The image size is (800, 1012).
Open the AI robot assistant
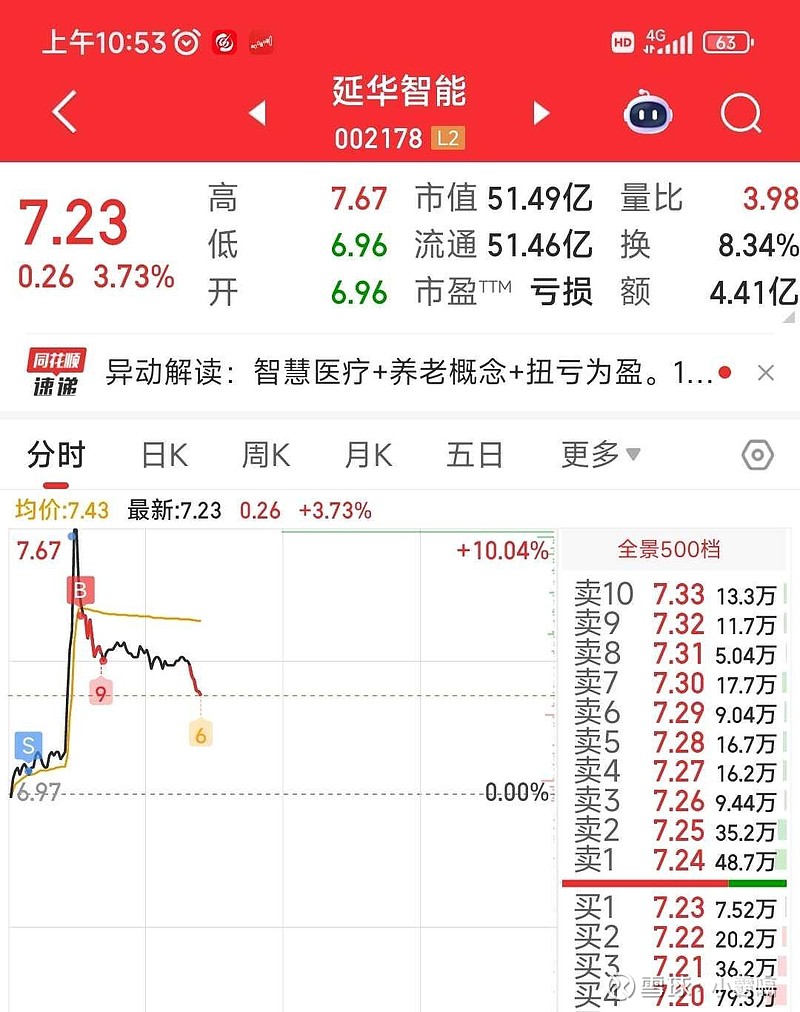648,113
